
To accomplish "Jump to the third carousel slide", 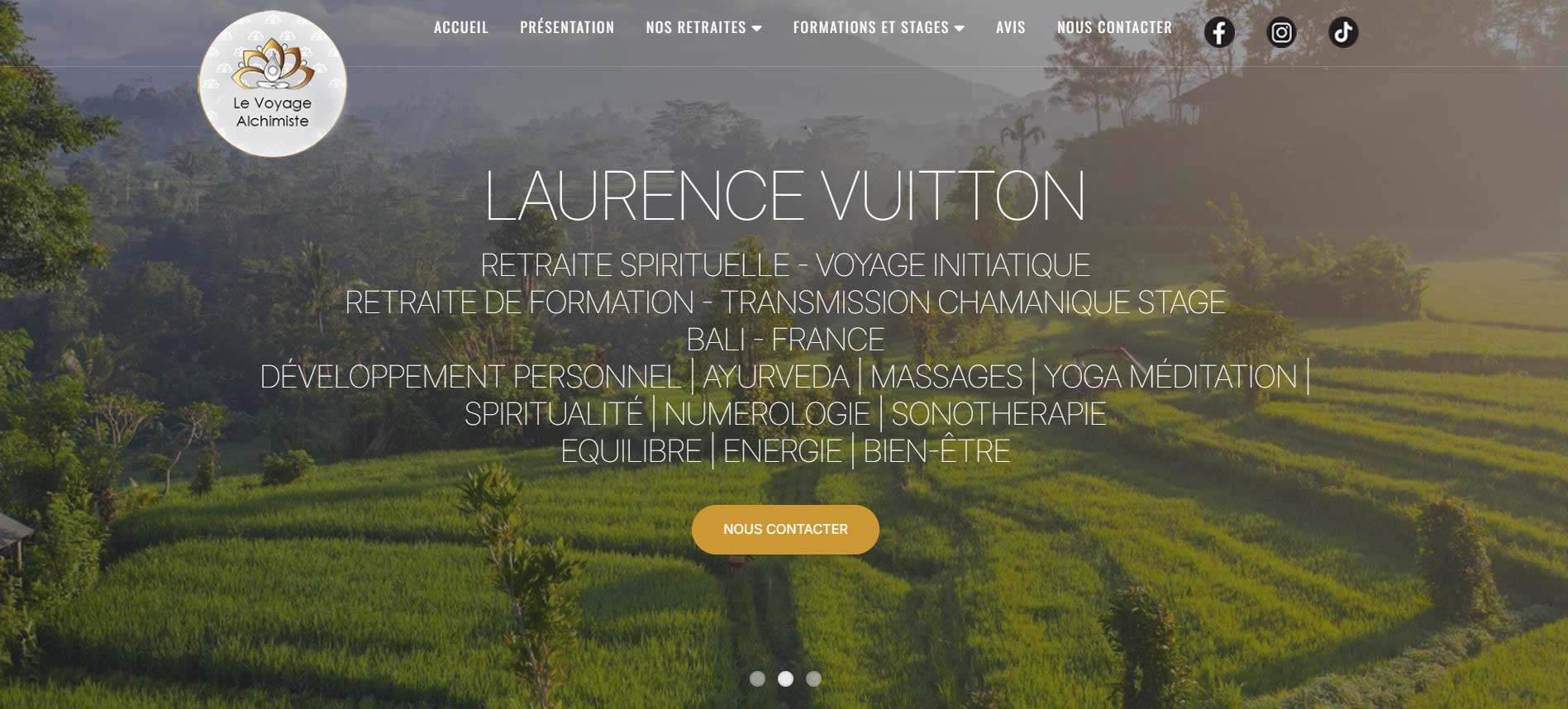I will click(x=813, y=678).
